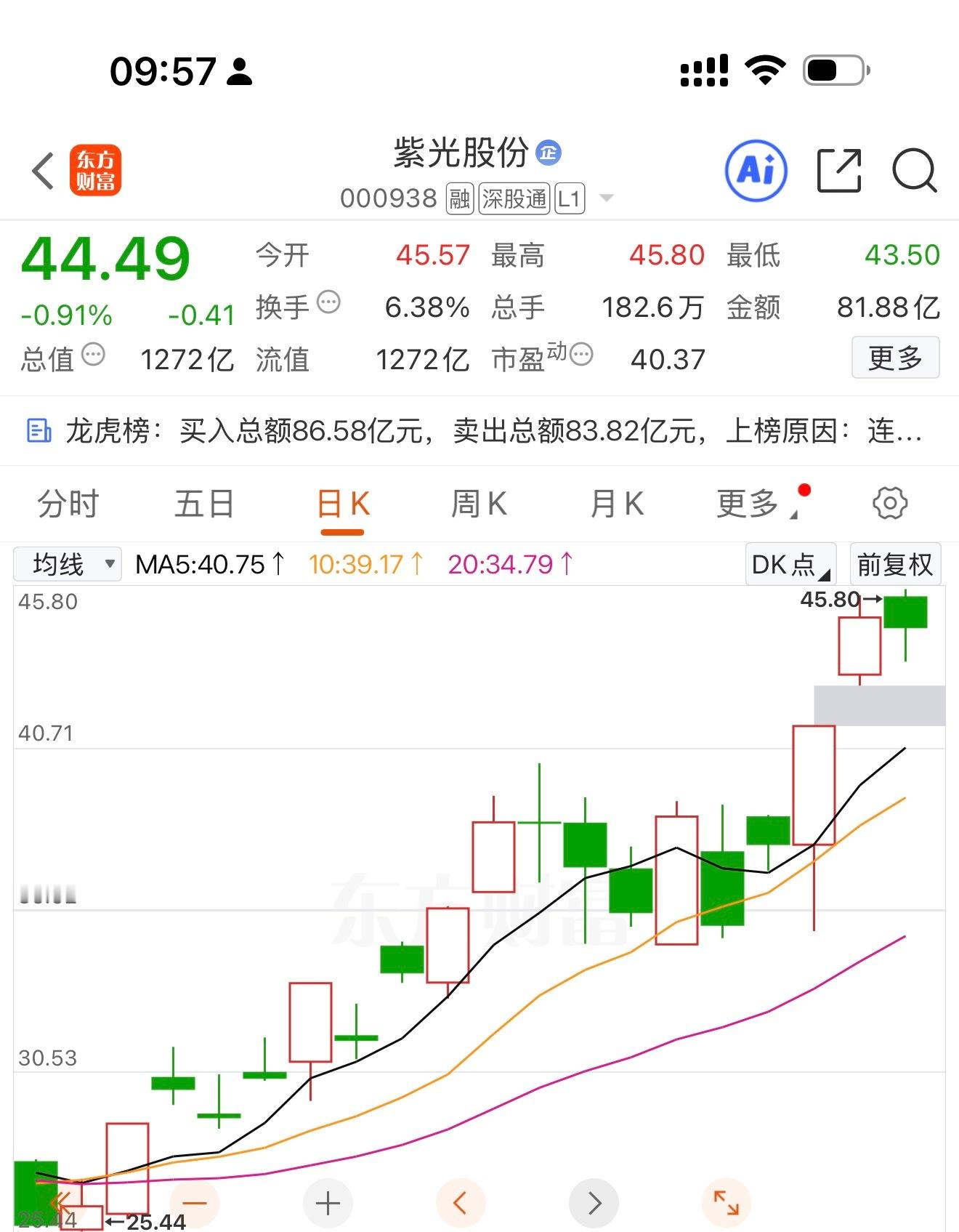Switch to the 分时 chart tab
Image resolution: width=959 pixels, height=1232 pixels.
coord(68,504)
